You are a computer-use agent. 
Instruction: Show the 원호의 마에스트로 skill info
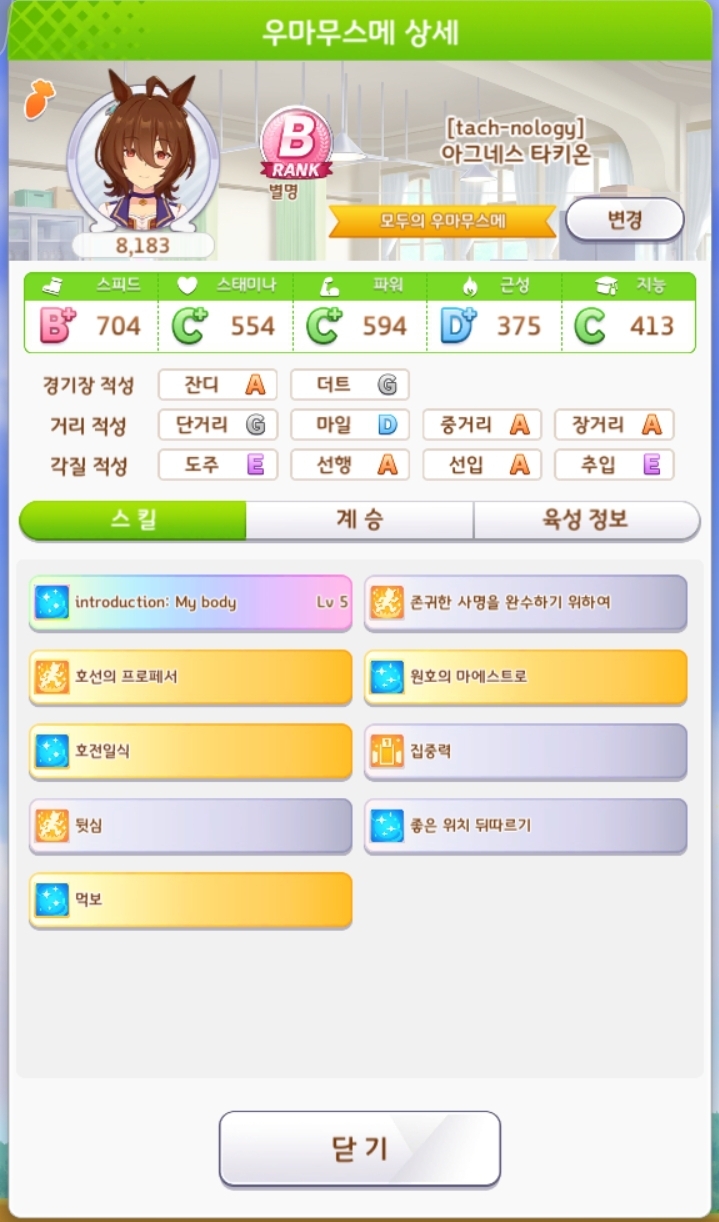pyautogui.click(x=525, y=677)
